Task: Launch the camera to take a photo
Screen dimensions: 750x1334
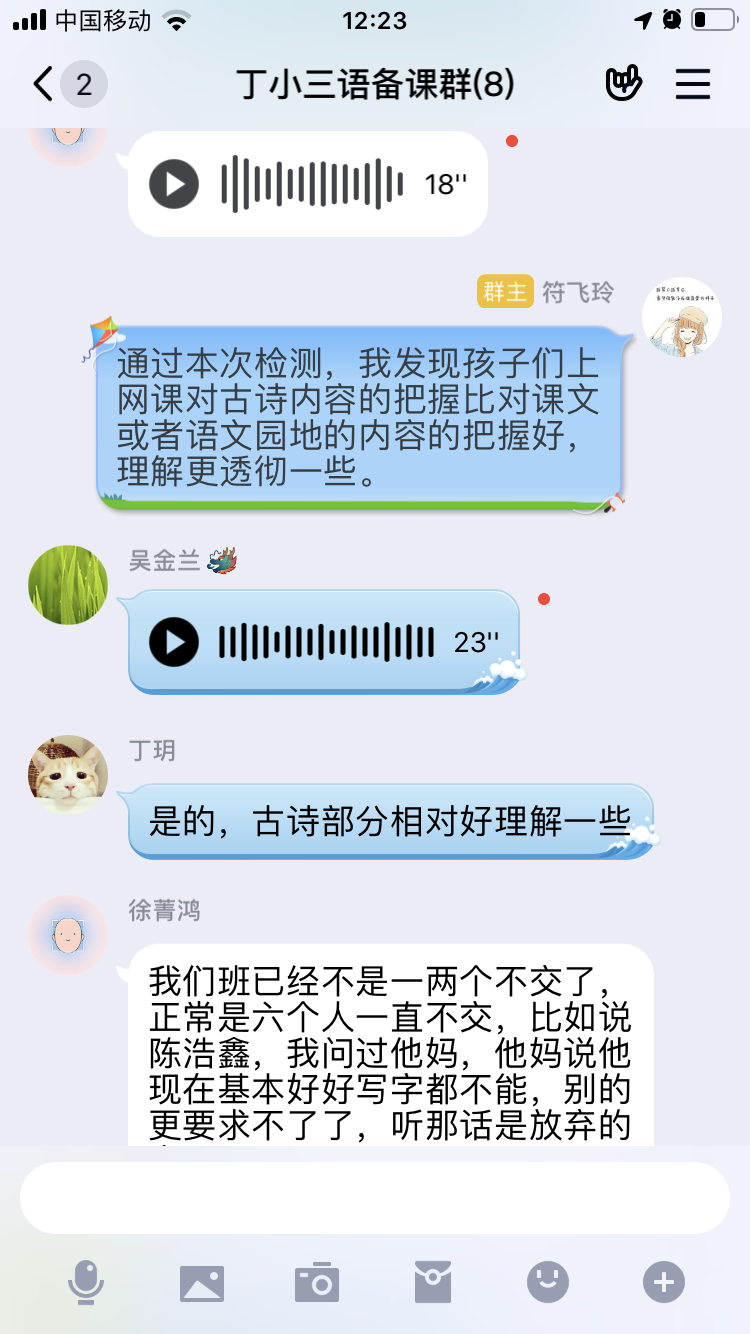Action: click(x=317, y=1282)
